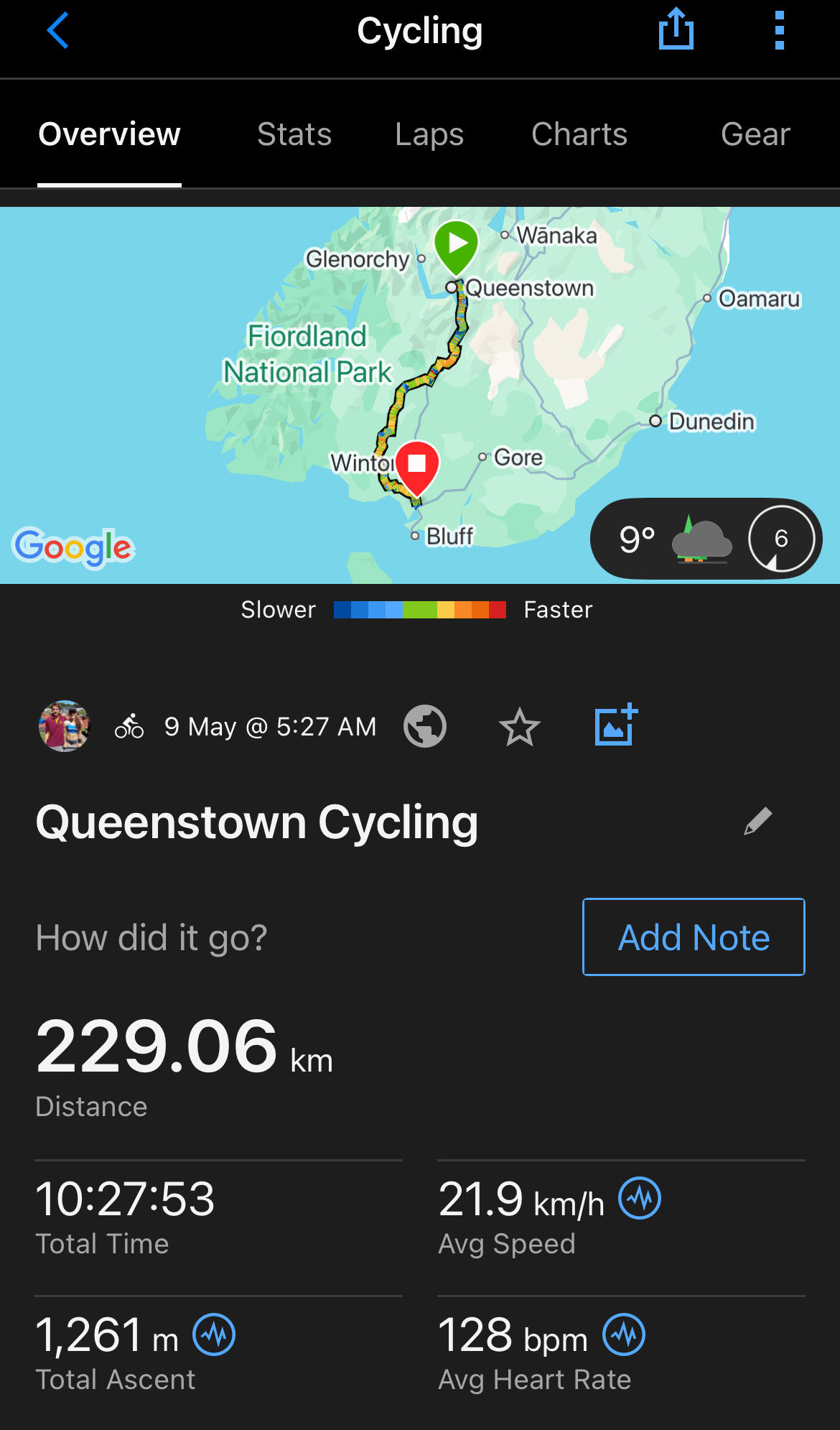The image size is (840, 1430).
Task: Open the overflow menu
Action: pos(780,31)
